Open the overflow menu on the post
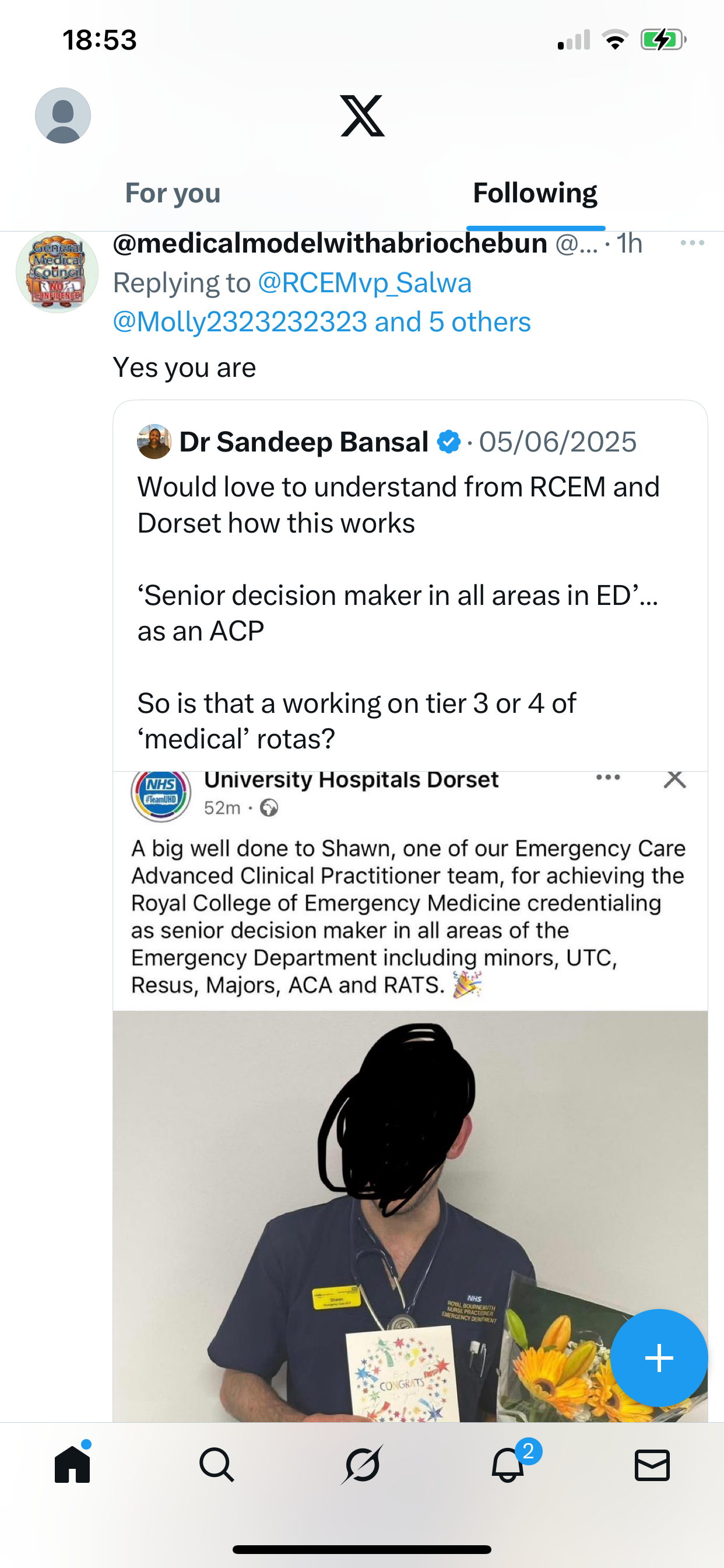The image size is (724, 1568). click(692, 243)
